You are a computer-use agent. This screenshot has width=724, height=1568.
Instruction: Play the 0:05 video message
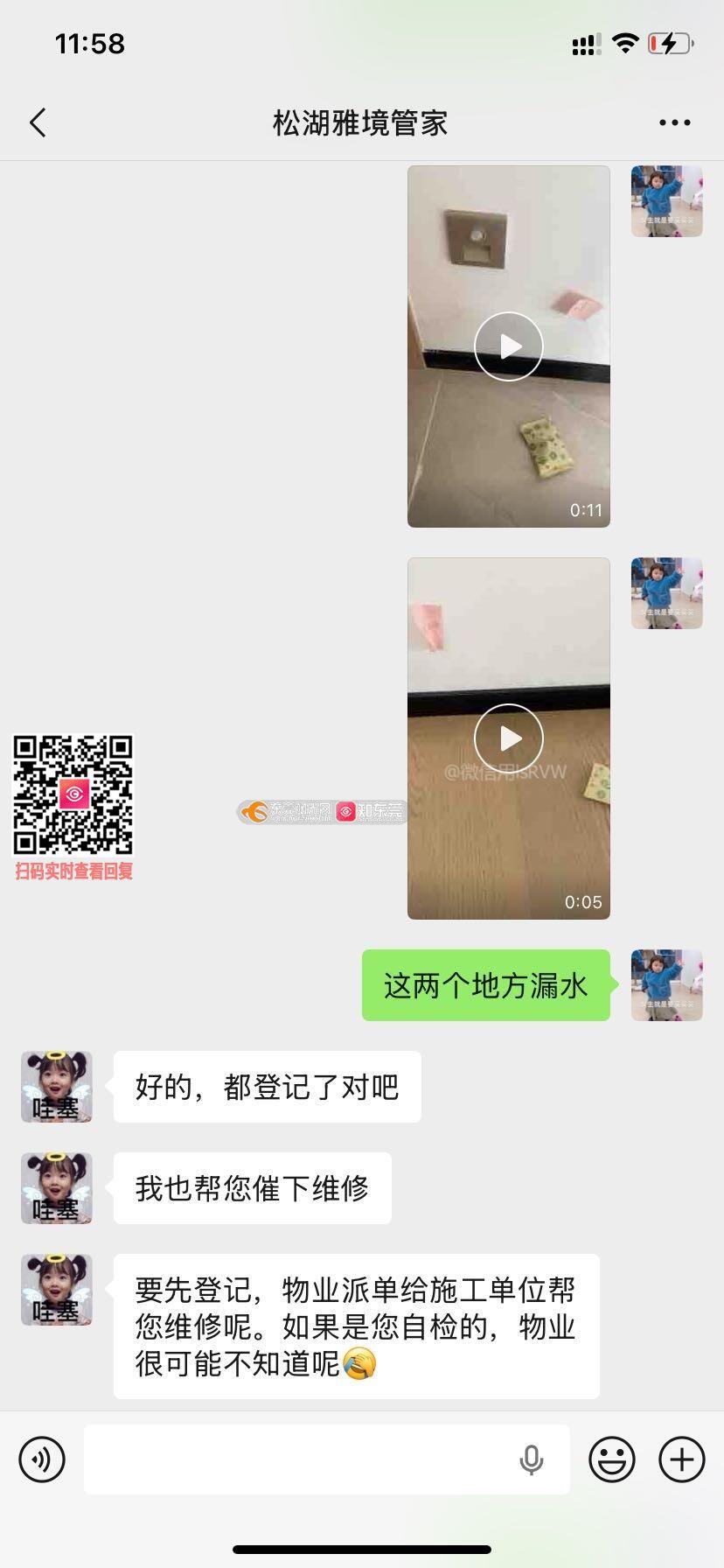509,738
